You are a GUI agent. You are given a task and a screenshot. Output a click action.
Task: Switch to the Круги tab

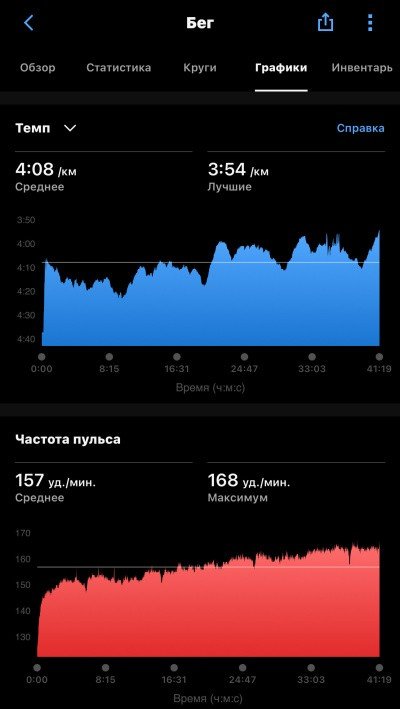click(x=200, y=68)
